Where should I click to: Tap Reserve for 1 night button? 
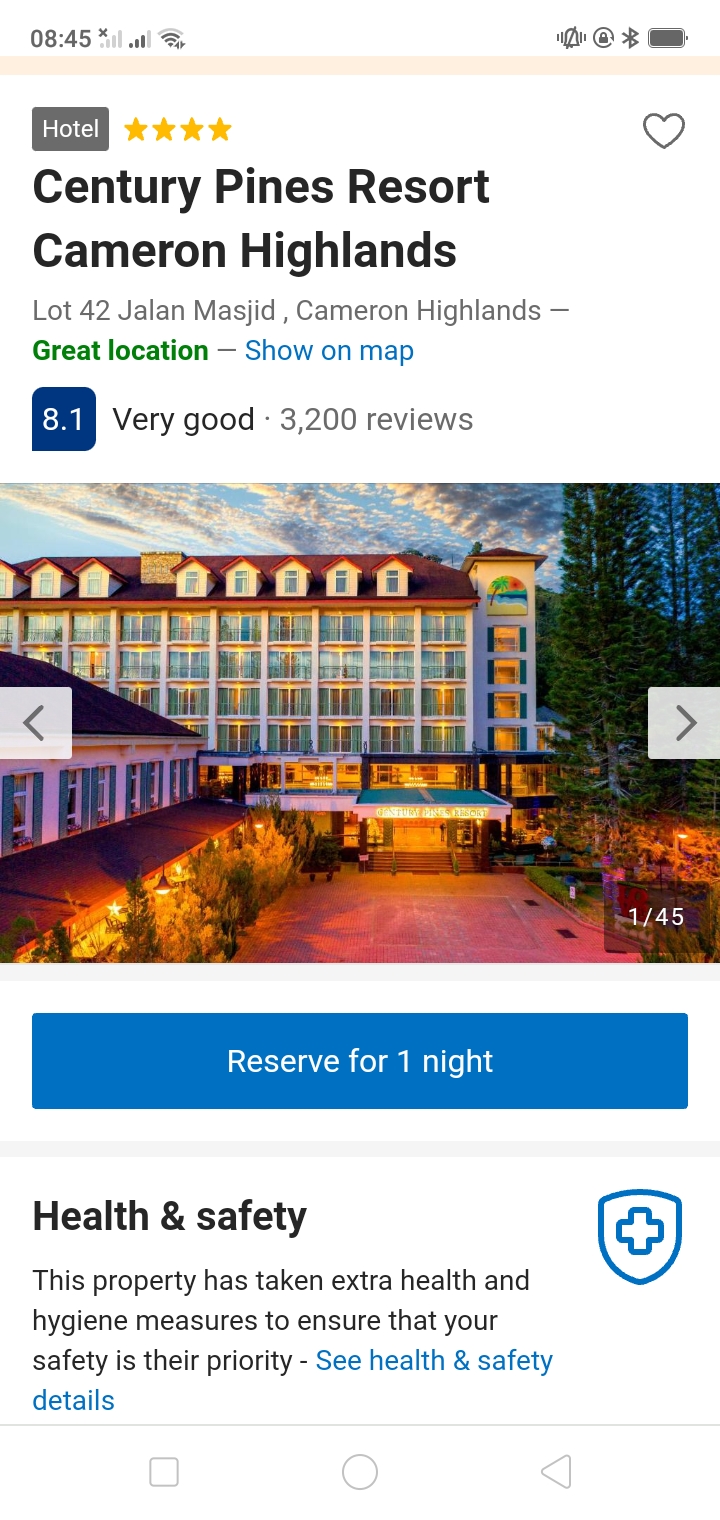coord(360,1061)
